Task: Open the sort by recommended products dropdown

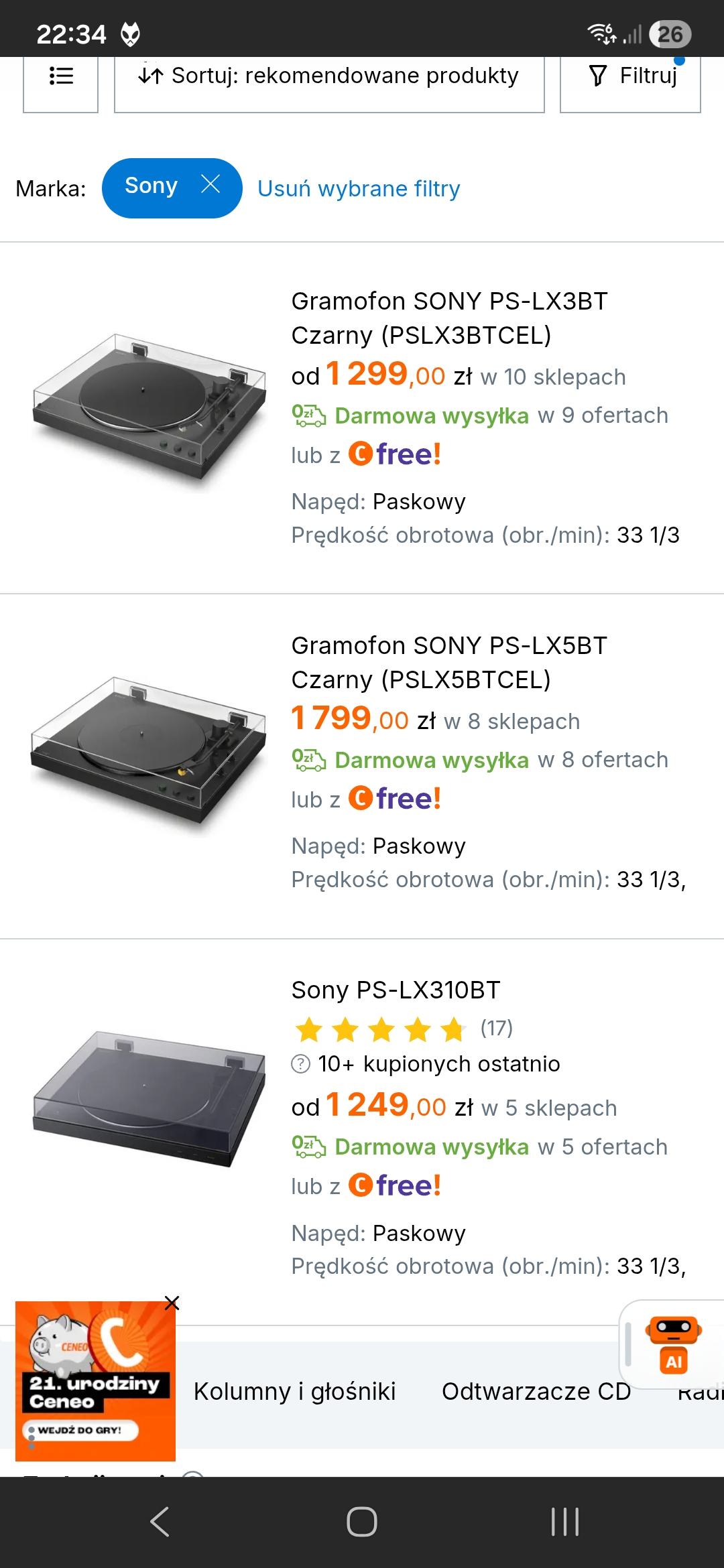Action: [x=328, y=76]
